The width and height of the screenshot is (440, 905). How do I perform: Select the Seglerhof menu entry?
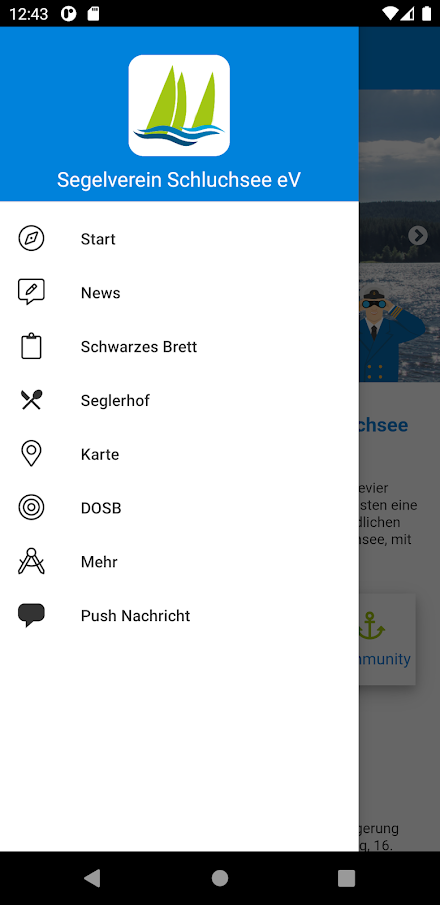click(179, 400)
